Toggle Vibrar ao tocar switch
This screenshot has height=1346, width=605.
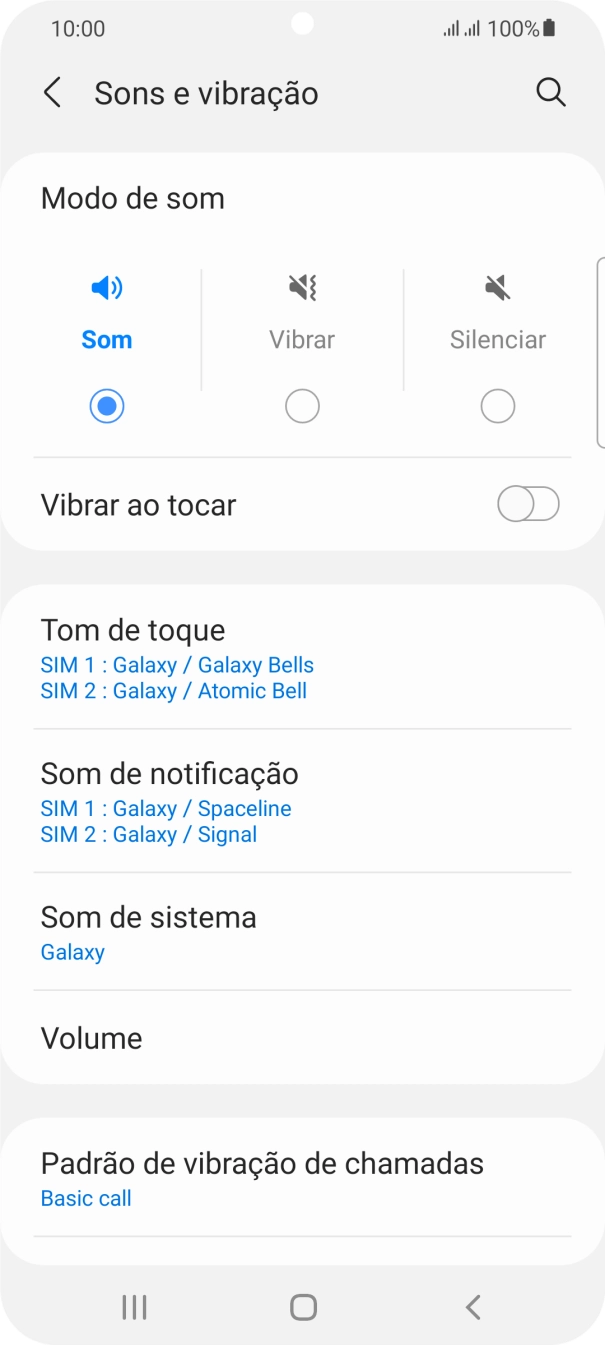(x=528, y=505)
